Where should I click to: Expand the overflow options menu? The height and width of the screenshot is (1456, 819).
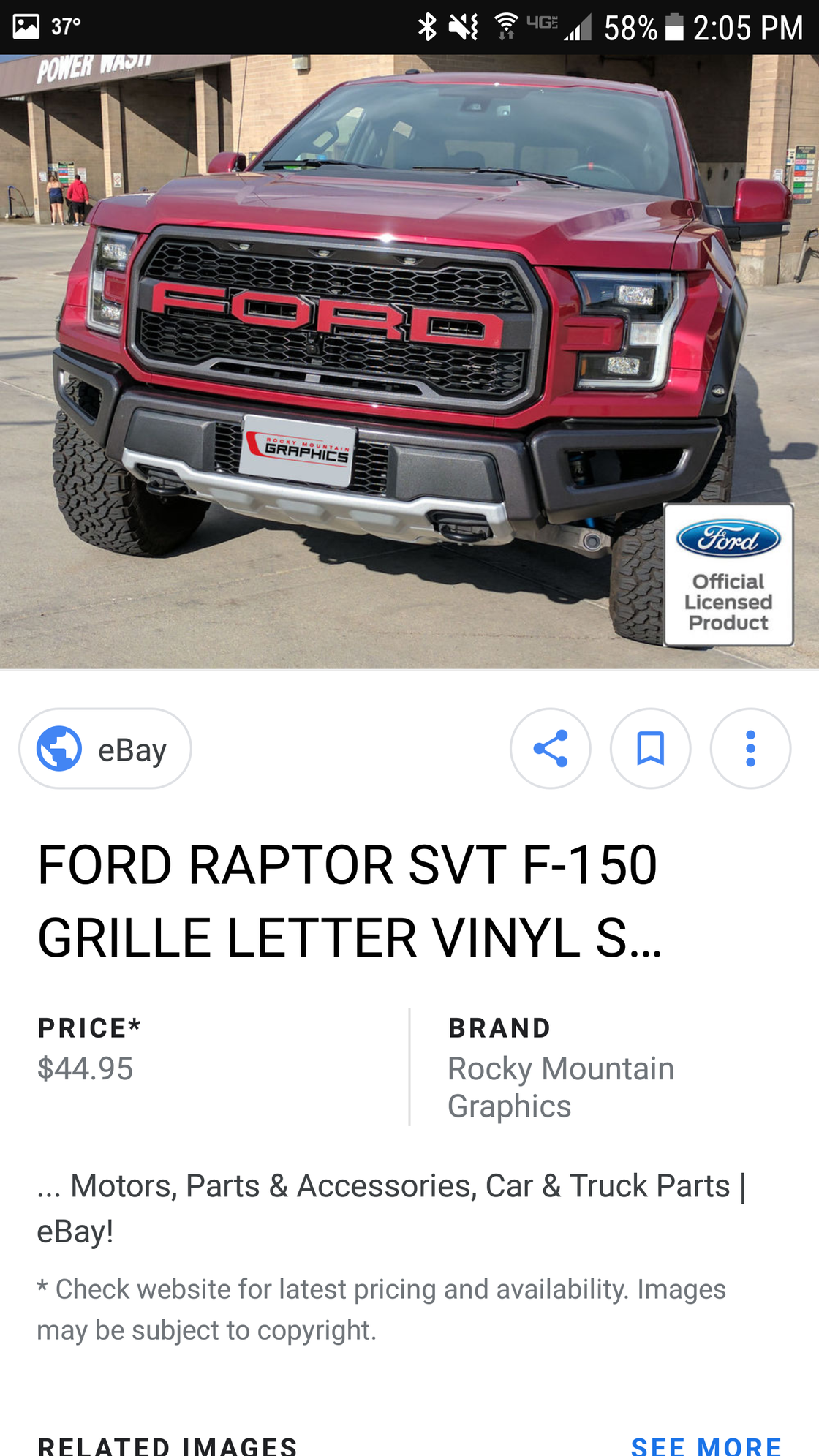tap(750, 749)
